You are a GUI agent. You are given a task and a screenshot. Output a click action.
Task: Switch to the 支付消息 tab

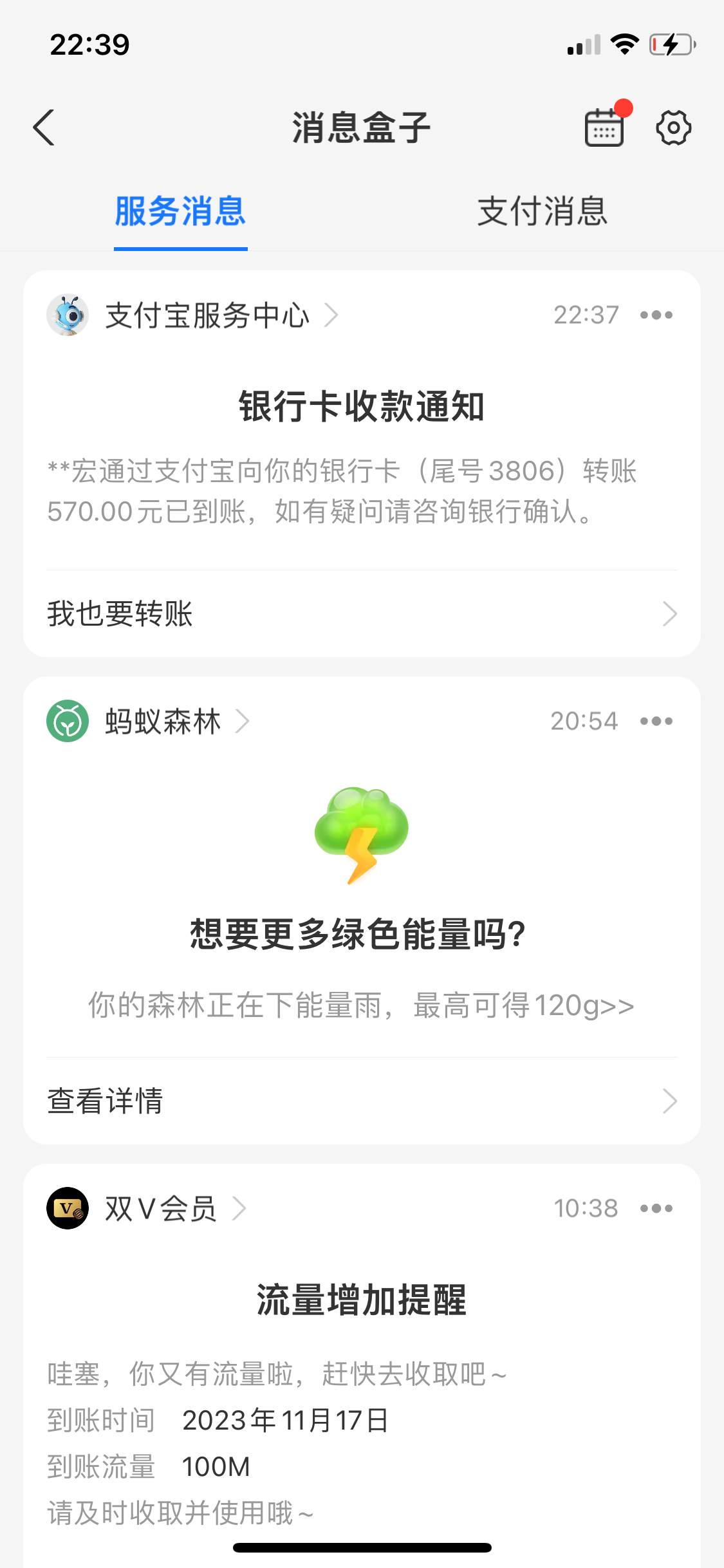point(543,212)
